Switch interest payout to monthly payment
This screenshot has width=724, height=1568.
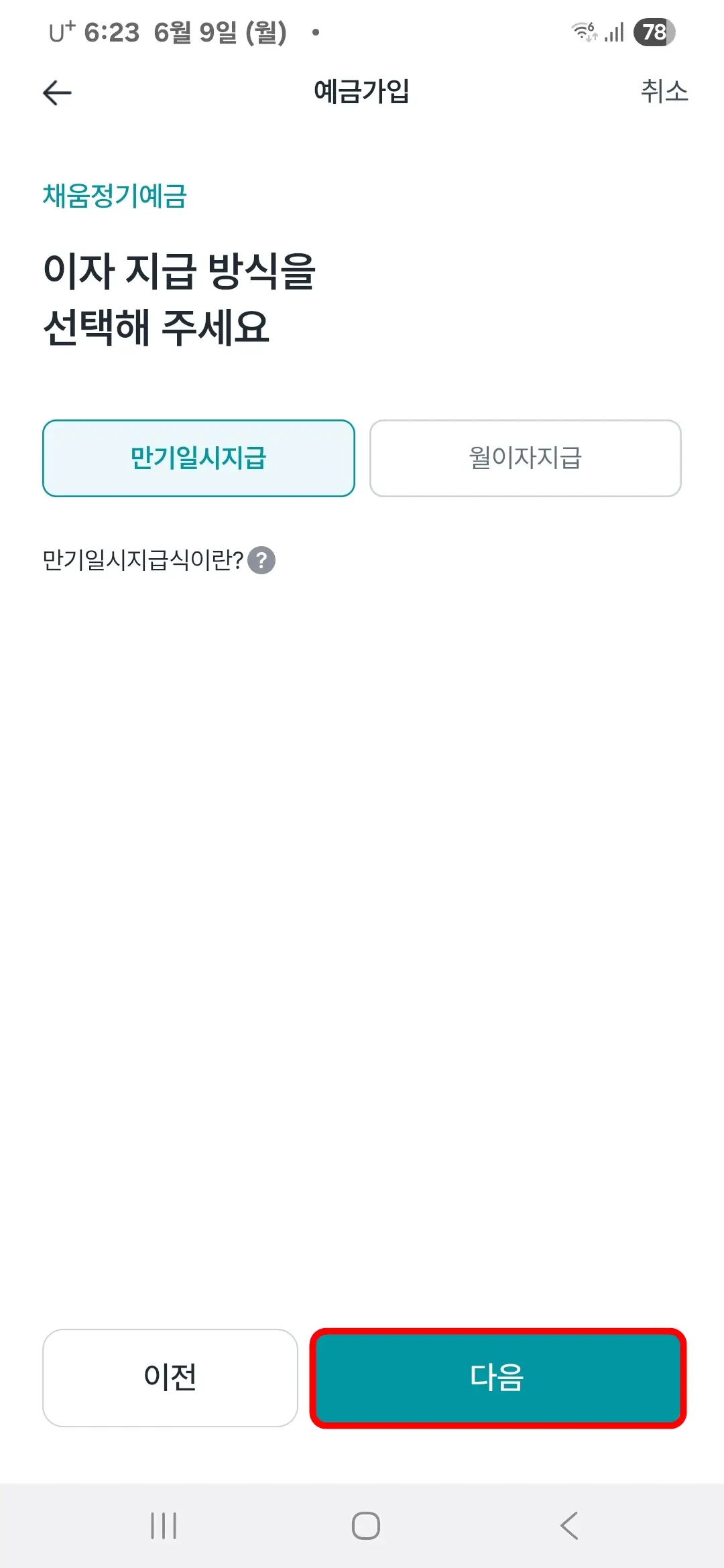pos(525,458)
